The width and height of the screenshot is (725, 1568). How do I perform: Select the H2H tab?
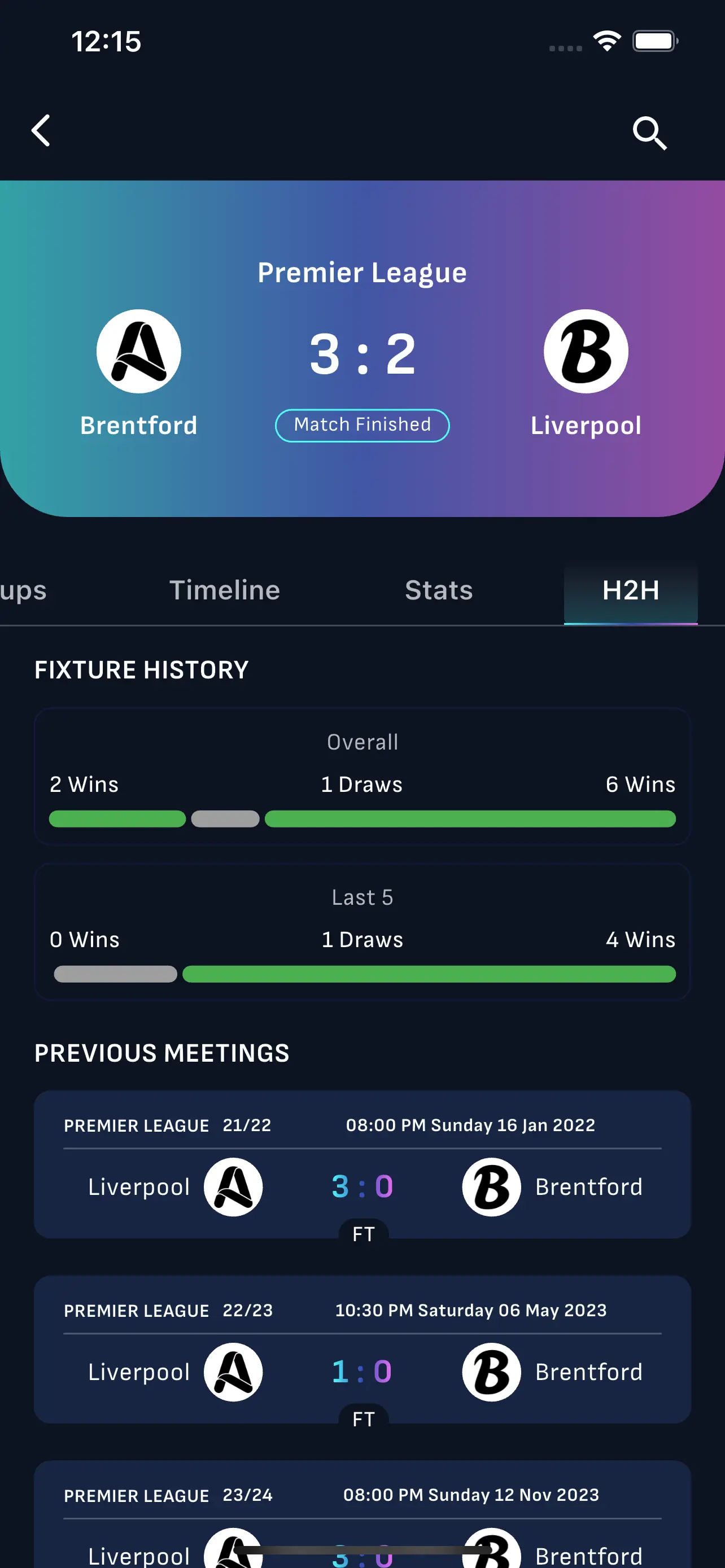click(631, 590)
